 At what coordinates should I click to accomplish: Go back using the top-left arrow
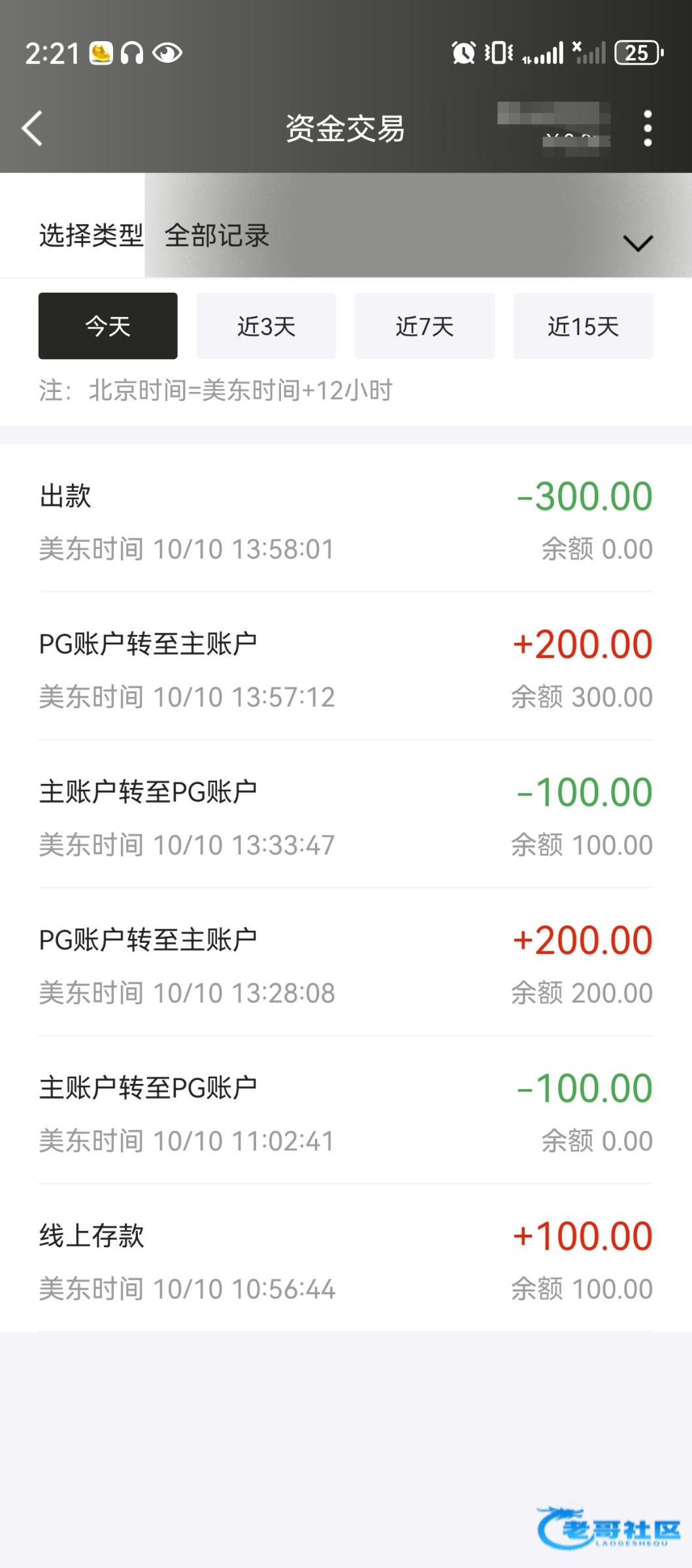point(33,128)
